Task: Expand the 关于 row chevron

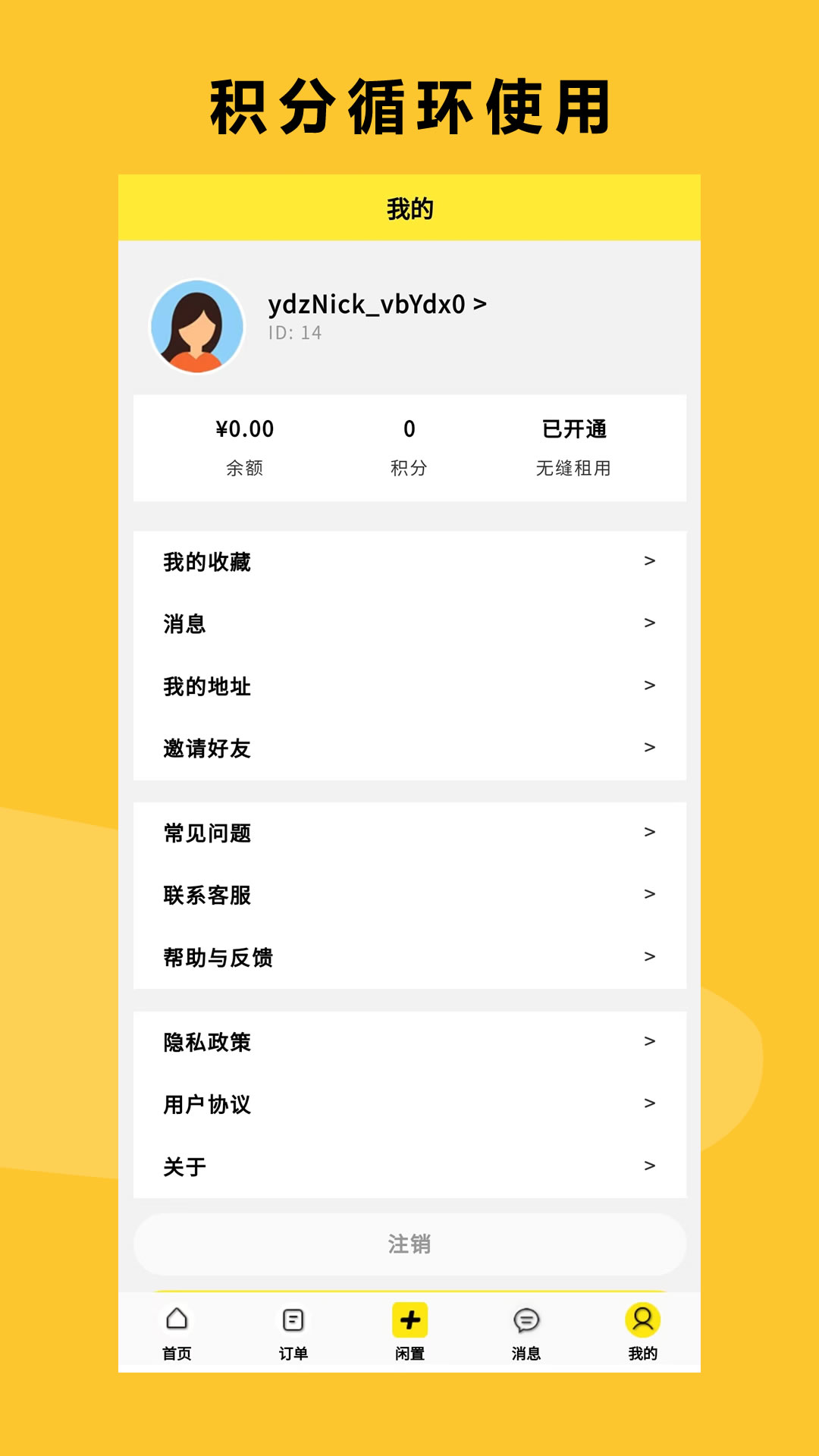Action: pyautogui.click(x=648, y=1166)
